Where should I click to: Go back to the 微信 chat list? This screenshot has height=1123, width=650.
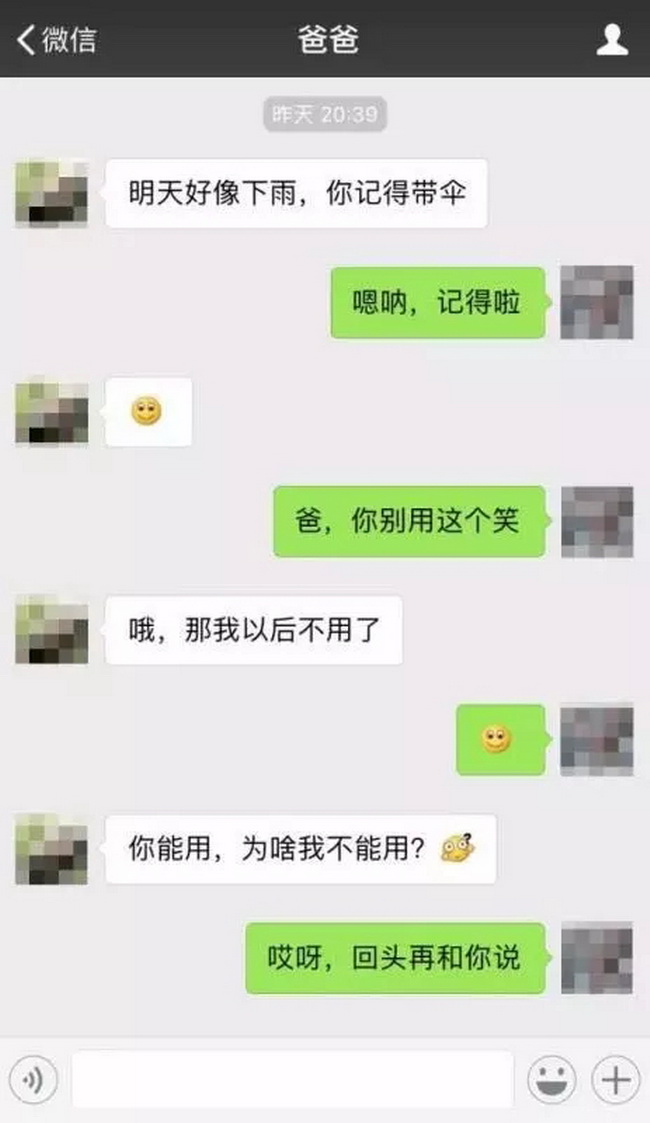57,40
